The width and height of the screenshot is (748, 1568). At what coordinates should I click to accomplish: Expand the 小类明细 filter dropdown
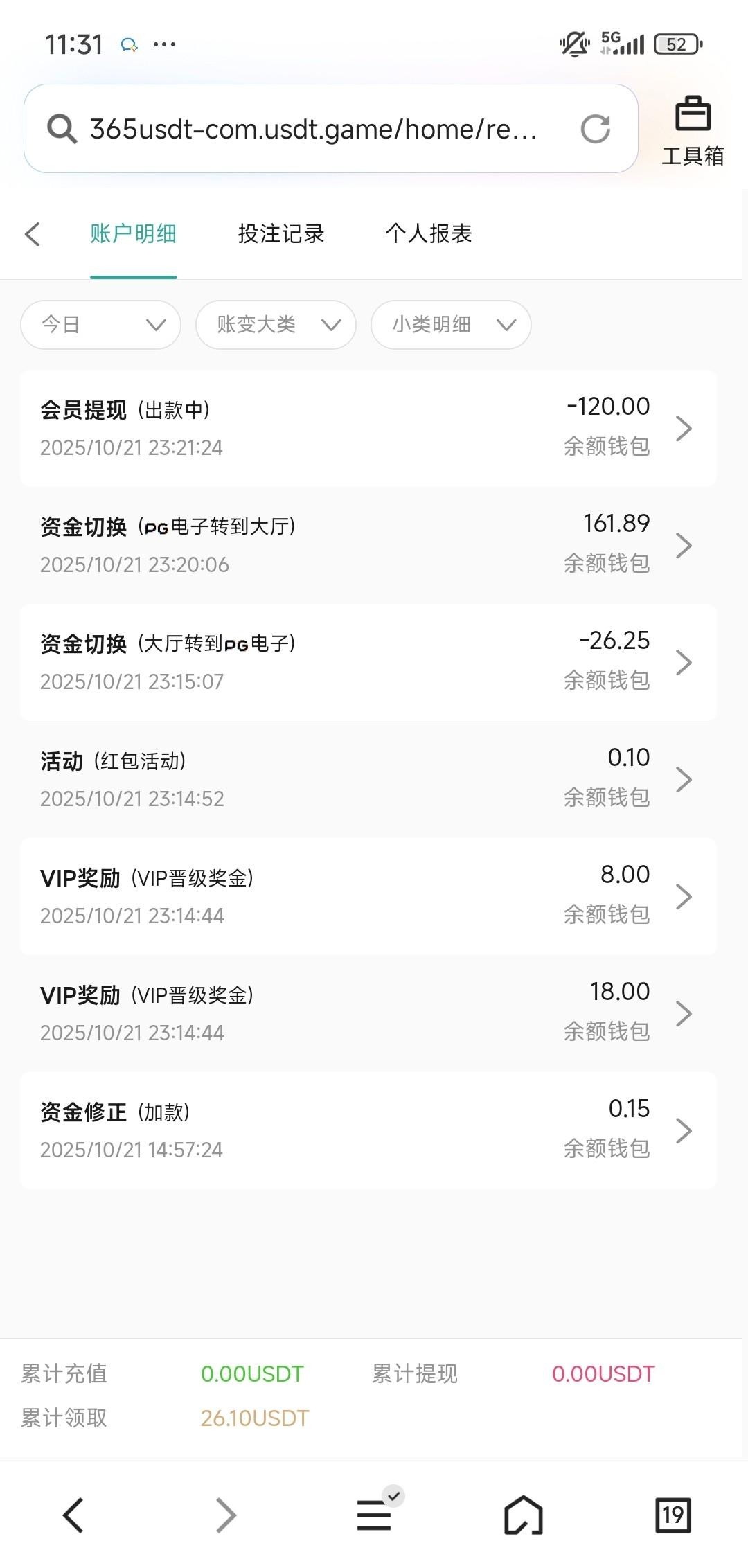click(451, 325)
